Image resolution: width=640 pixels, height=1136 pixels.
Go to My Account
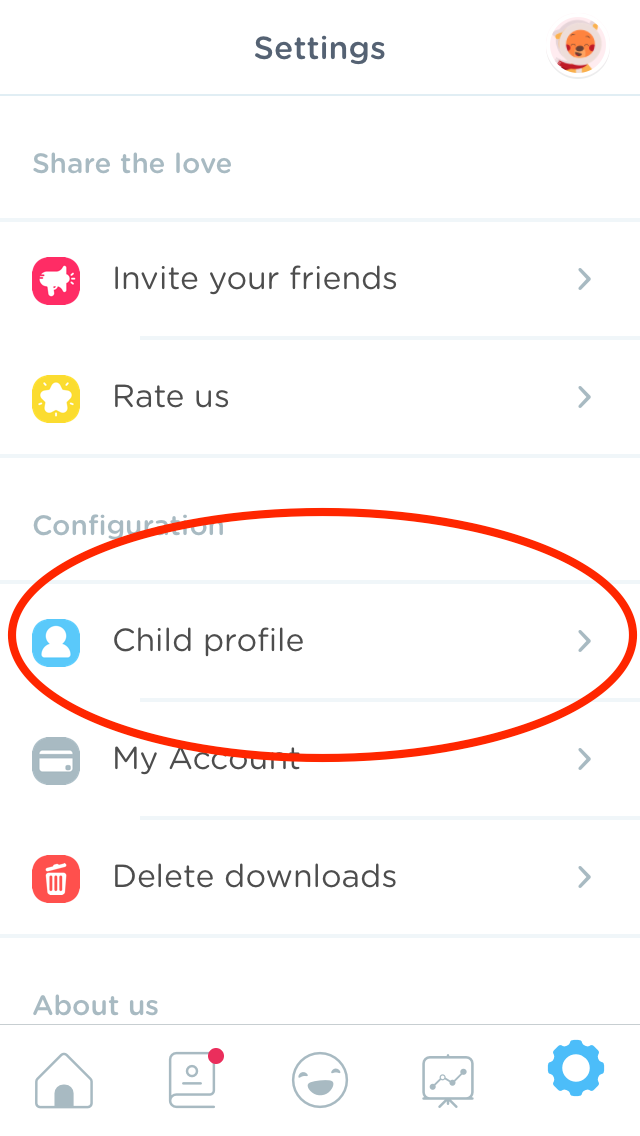coord(320,759)
